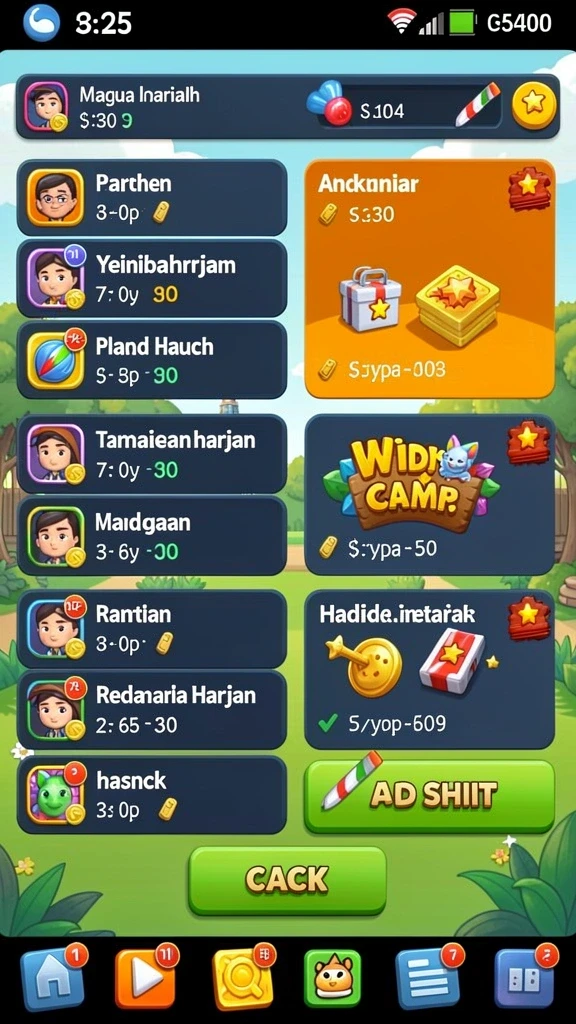
Task: Open Yeinibahrrjam's entry
Action: [152, 278]
